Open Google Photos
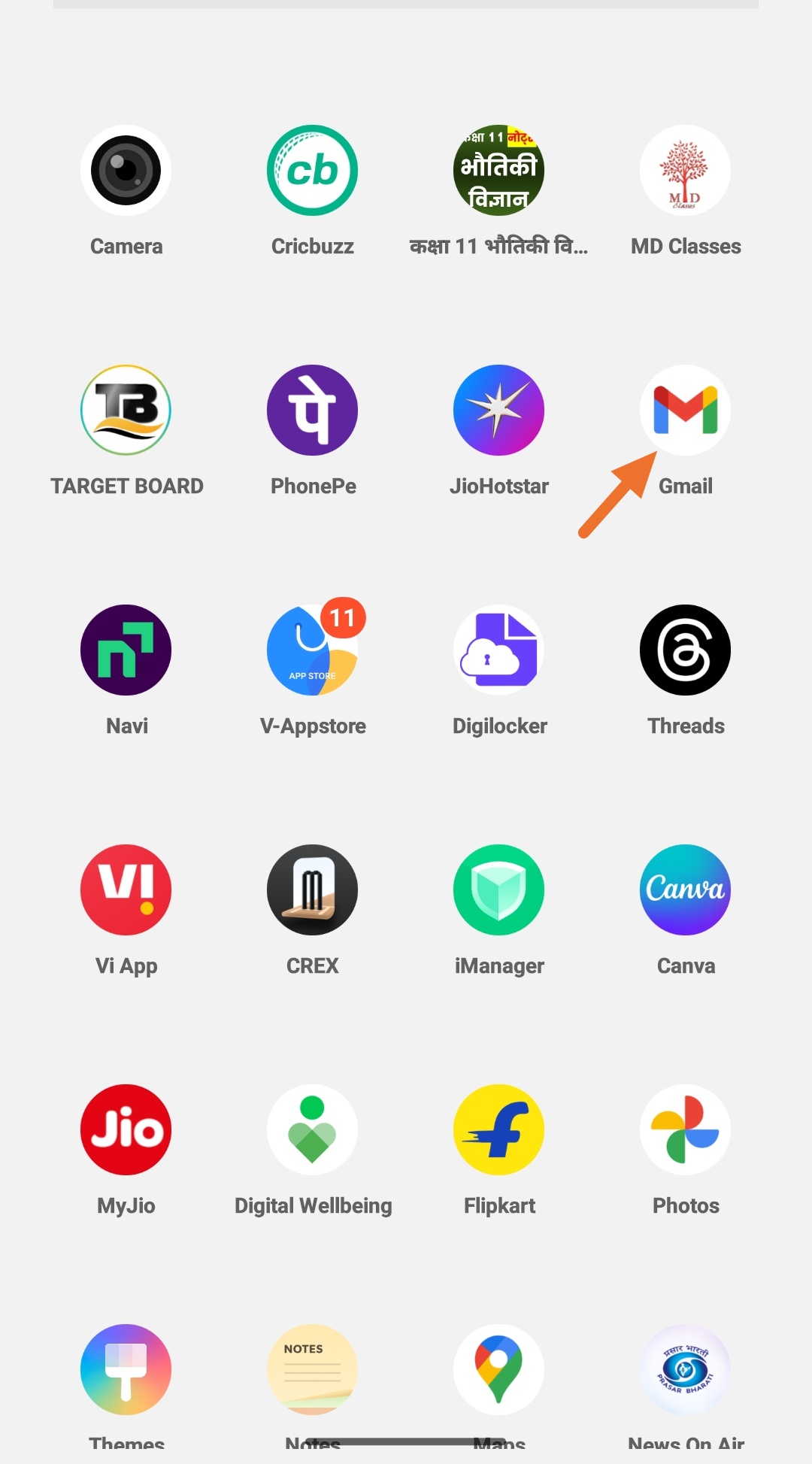The height and width of the screenshot is (1464, 812). pyautogui.click(x=685, y=1129)
